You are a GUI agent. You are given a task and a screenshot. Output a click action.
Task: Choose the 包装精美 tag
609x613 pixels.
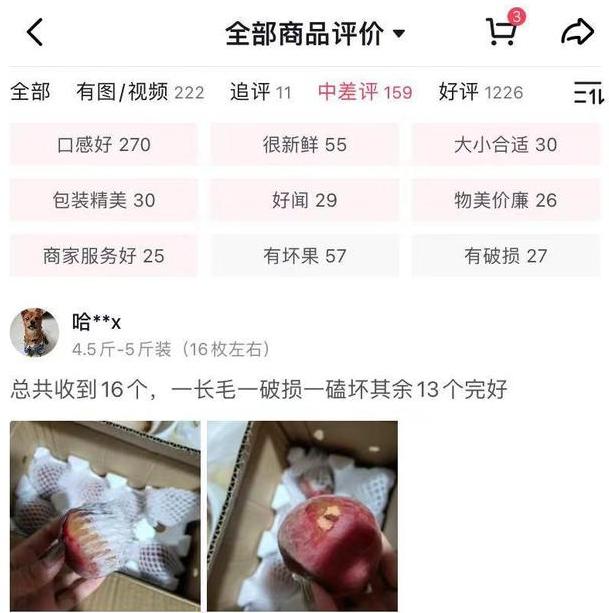coord(104,200)
